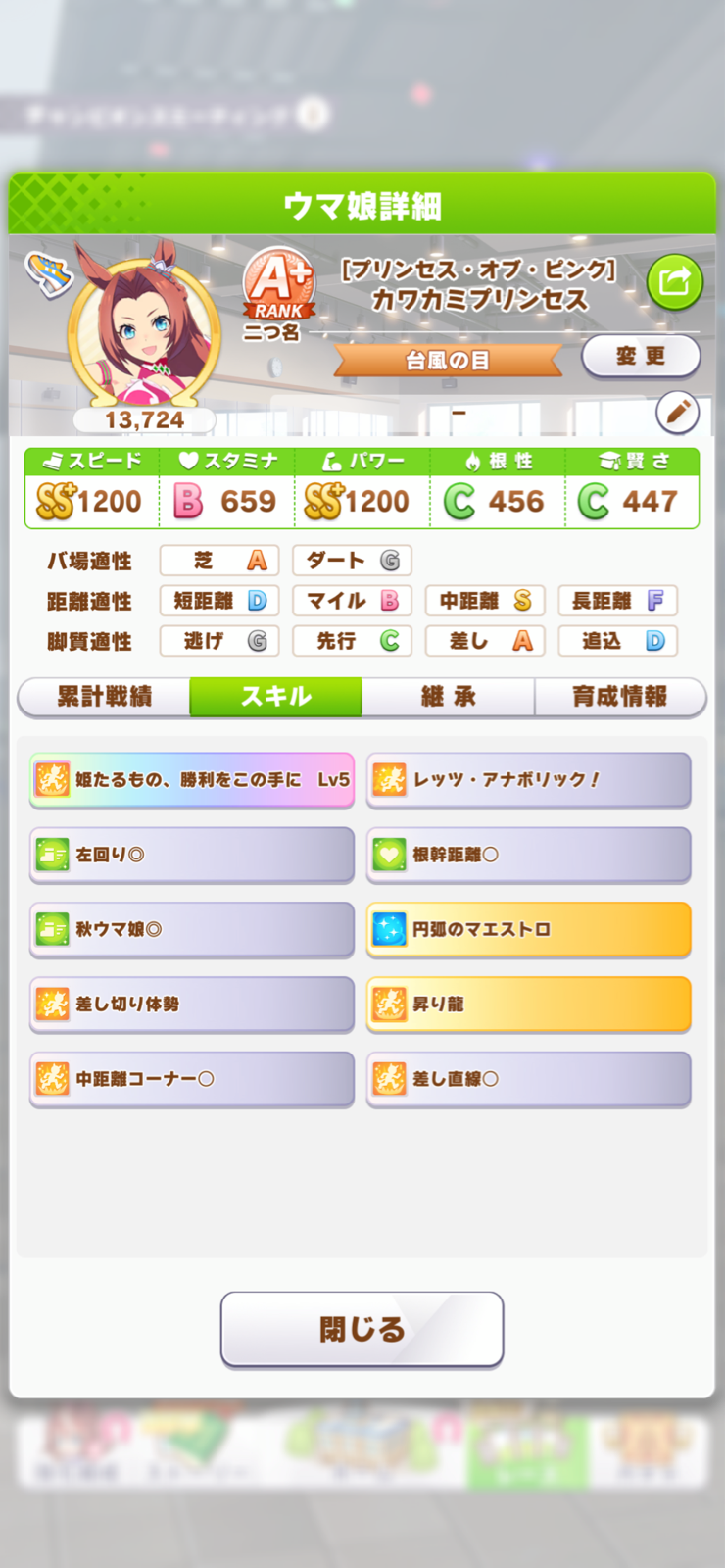The width and height of the screenshot is (725, 1568).
Task: Open skill 姫たるもの、勝利をこの手に
Action: click(x=192, y=780)
